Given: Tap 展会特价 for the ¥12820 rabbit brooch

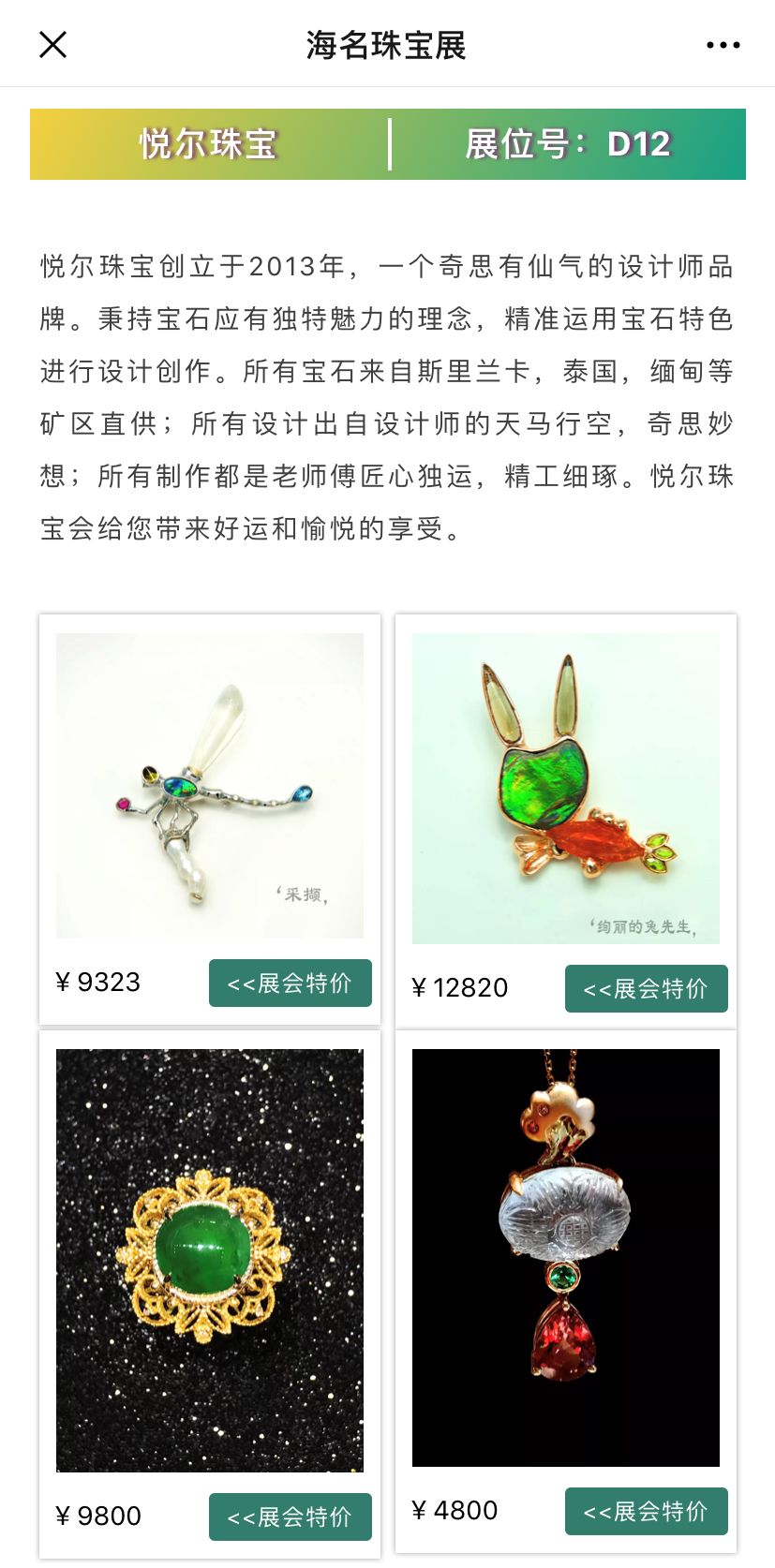Looking at the screenshot, I should click(x=647, y=989).
